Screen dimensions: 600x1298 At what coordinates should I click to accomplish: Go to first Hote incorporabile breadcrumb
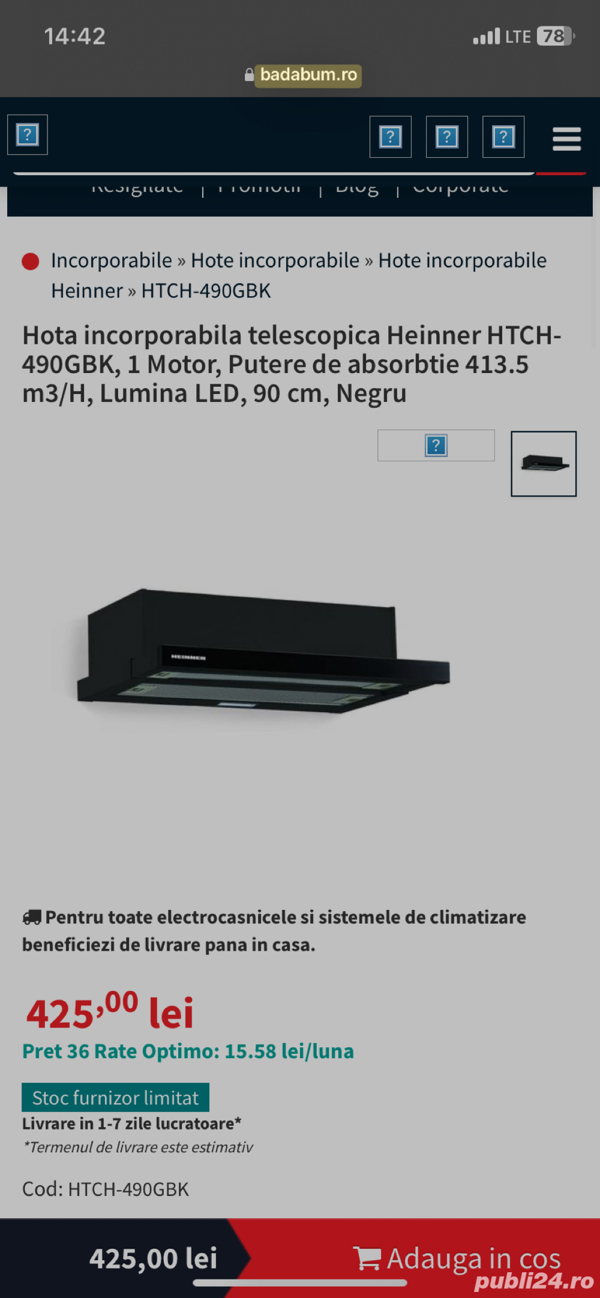pos(275,260)
